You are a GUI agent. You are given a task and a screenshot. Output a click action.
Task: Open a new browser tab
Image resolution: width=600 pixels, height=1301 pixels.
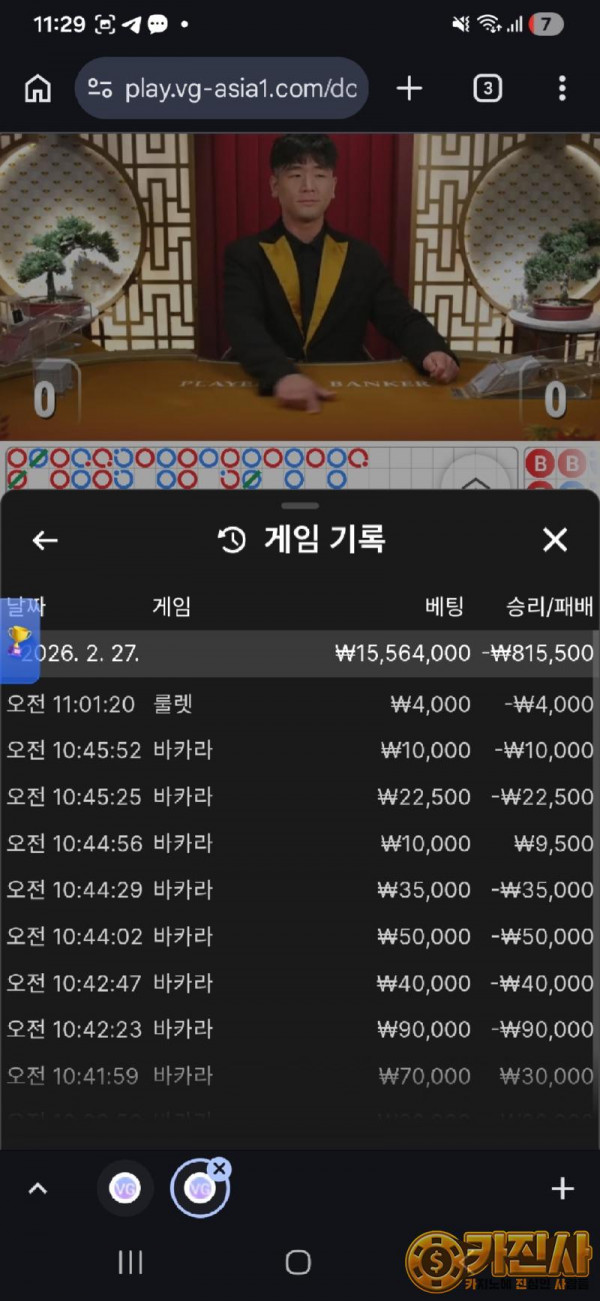[409, 89]
